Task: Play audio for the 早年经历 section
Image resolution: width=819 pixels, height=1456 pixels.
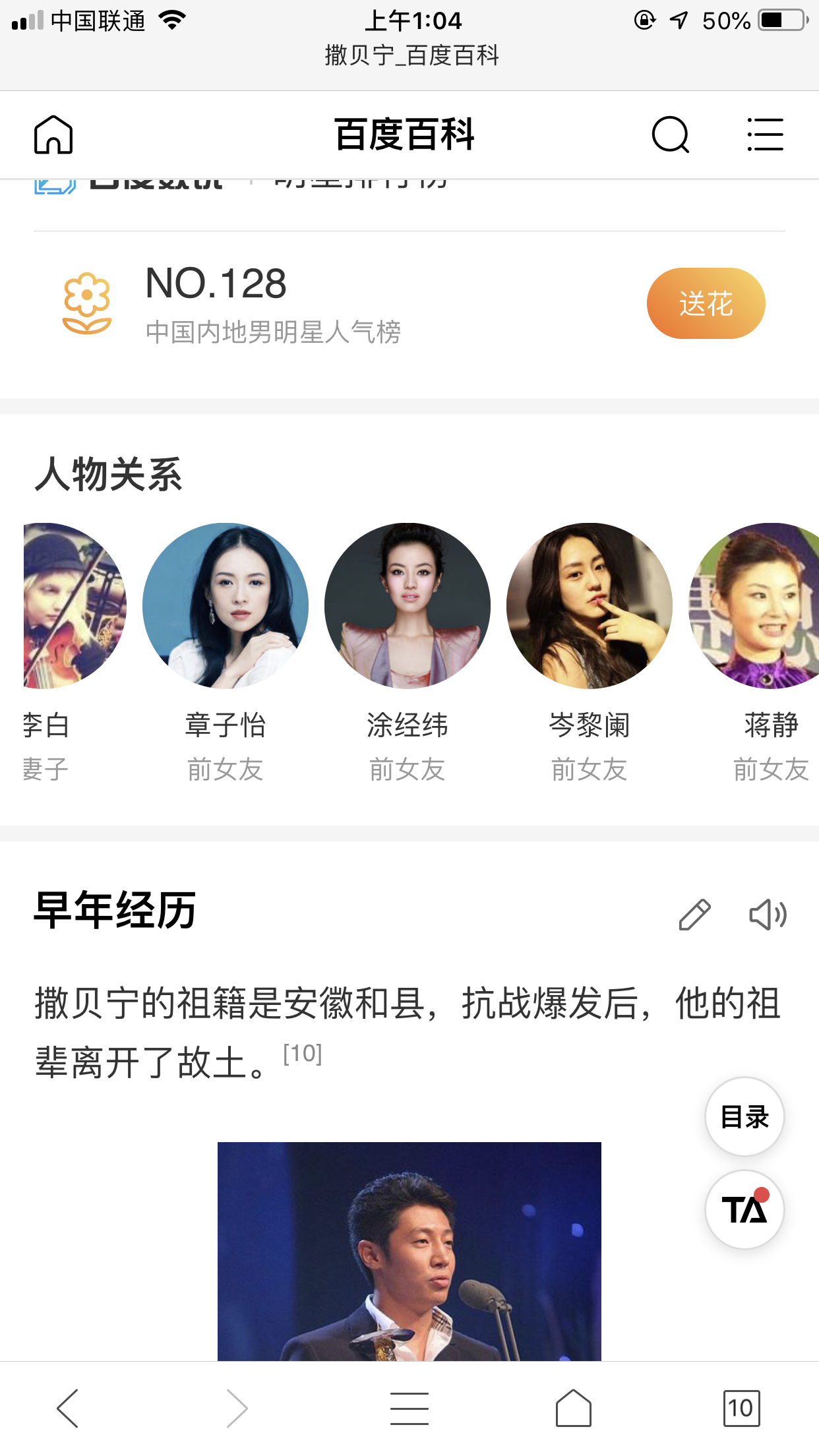Action: (x=768, y=915)
